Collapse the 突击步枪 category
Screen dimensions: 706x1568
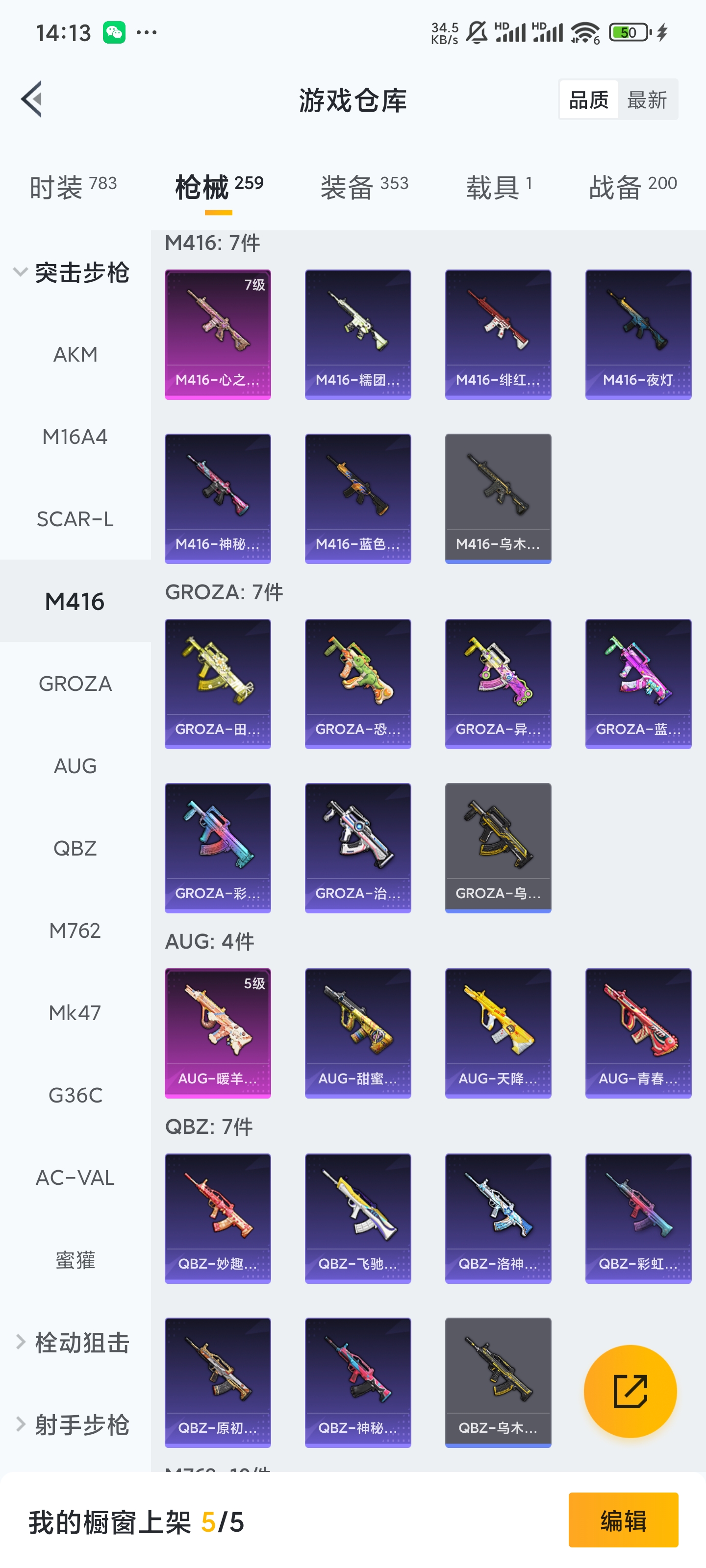point(72,272)
